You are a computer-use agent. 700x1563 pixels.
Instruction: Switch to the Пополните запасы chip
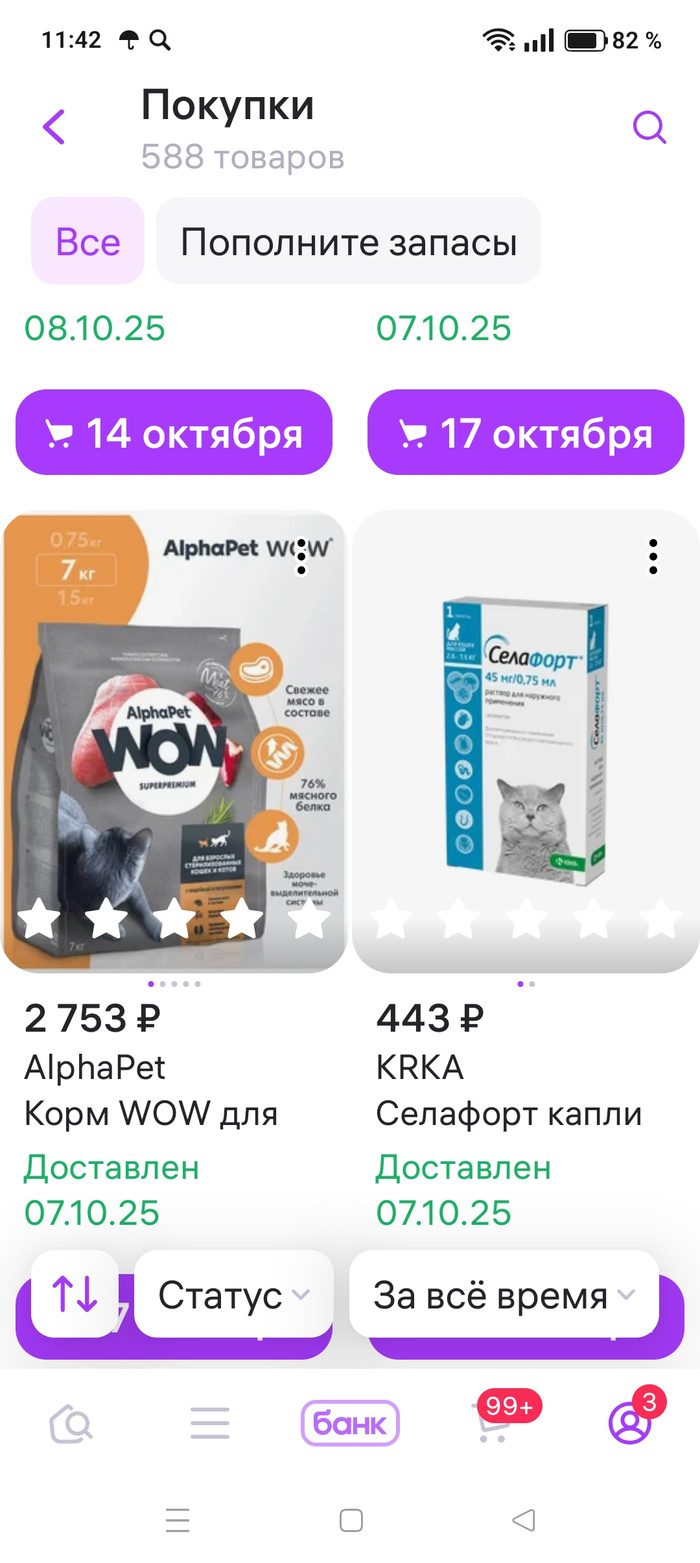tap(348, 242)
